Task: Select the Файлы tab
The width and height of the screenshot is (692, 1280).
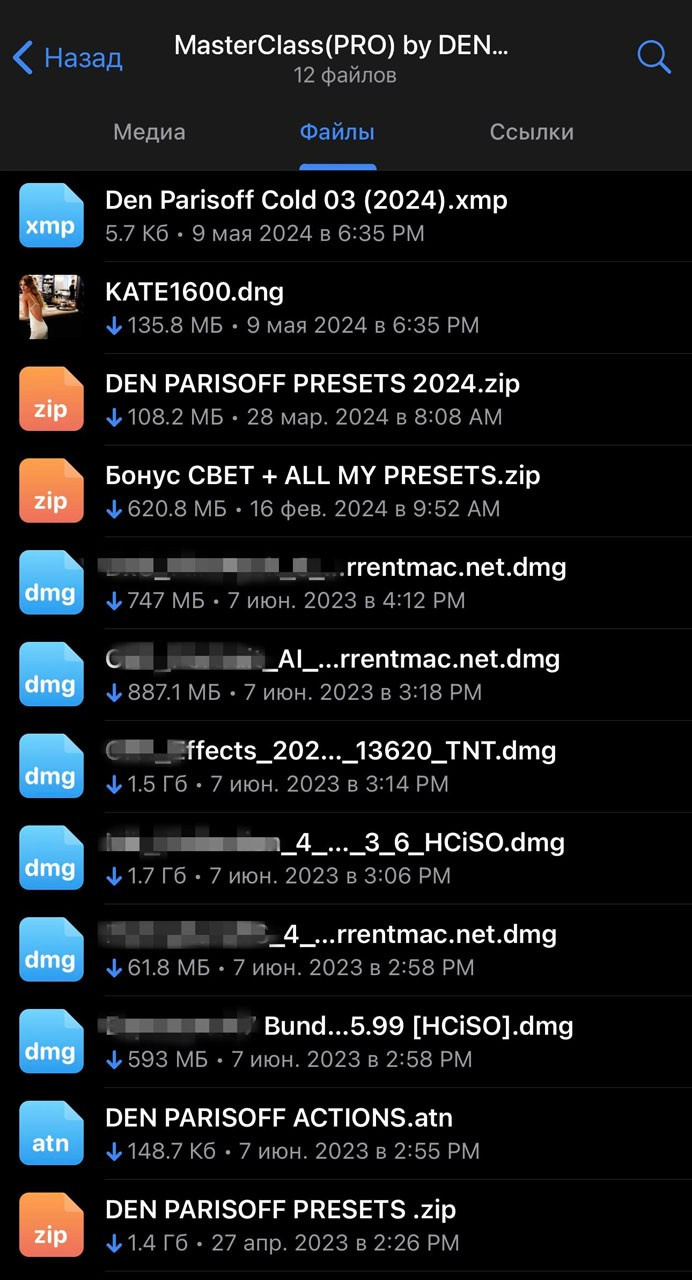Action: tap(337, 132)
